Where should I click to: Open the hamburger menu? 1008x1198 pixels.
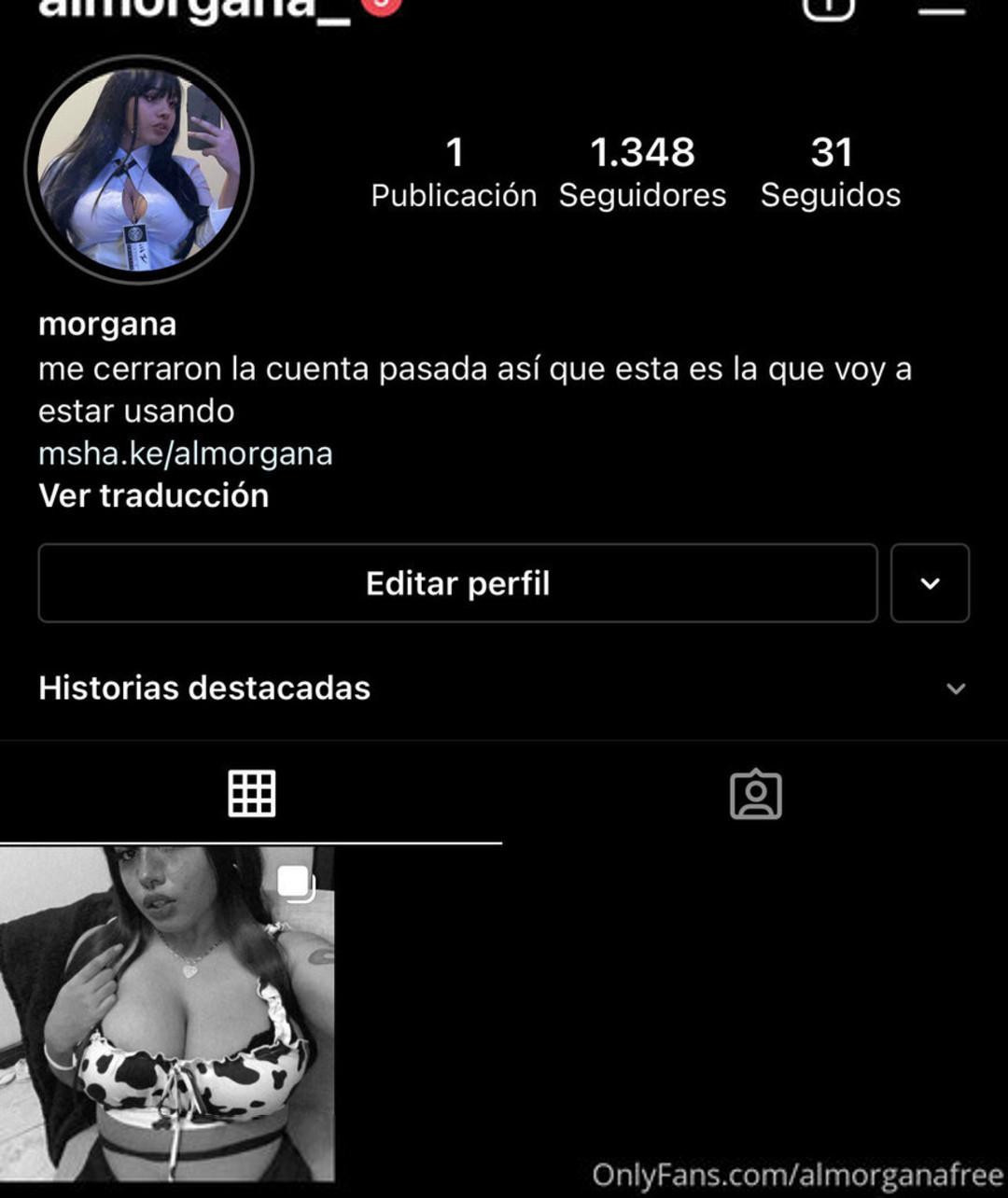942,9
